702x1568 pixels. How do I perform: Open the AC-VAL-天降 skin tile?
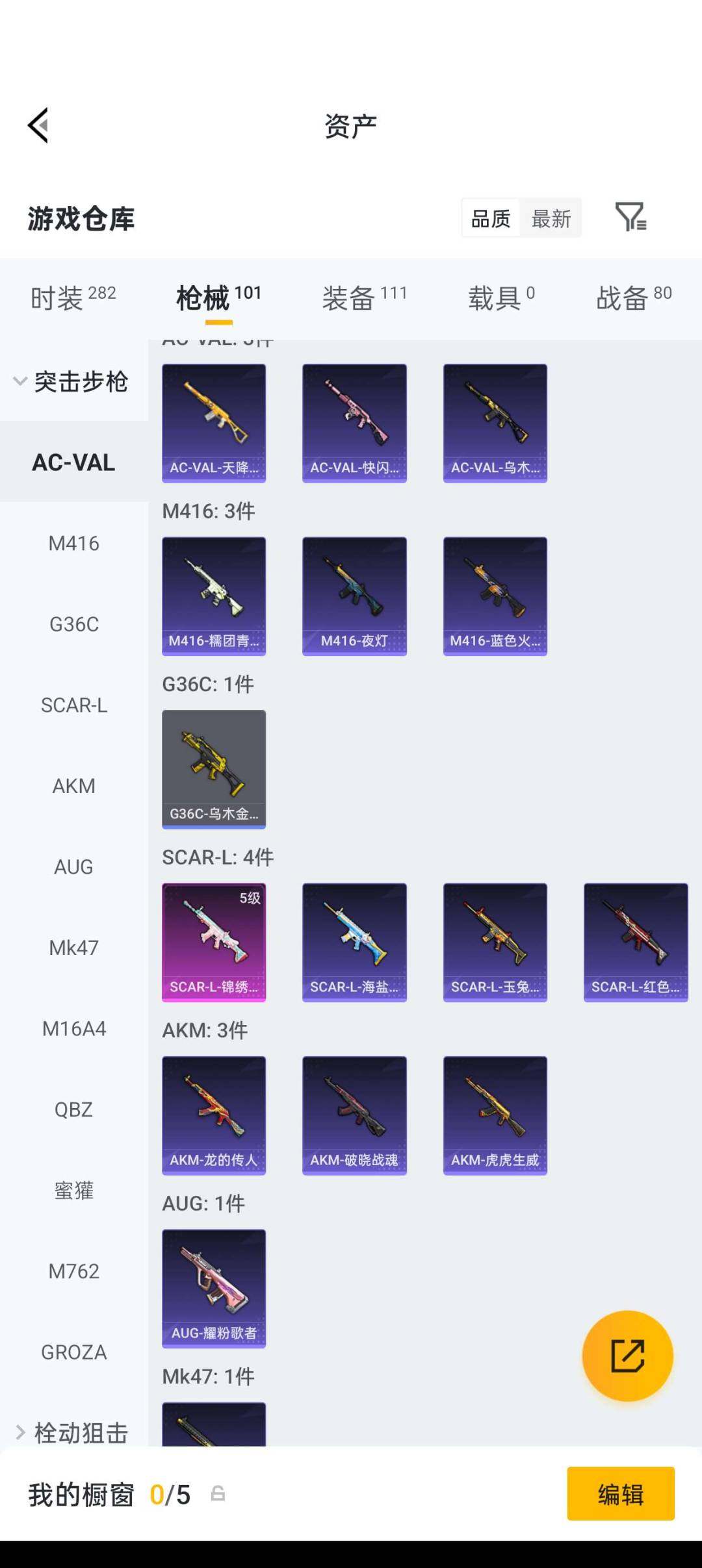(x=214, y=422)
